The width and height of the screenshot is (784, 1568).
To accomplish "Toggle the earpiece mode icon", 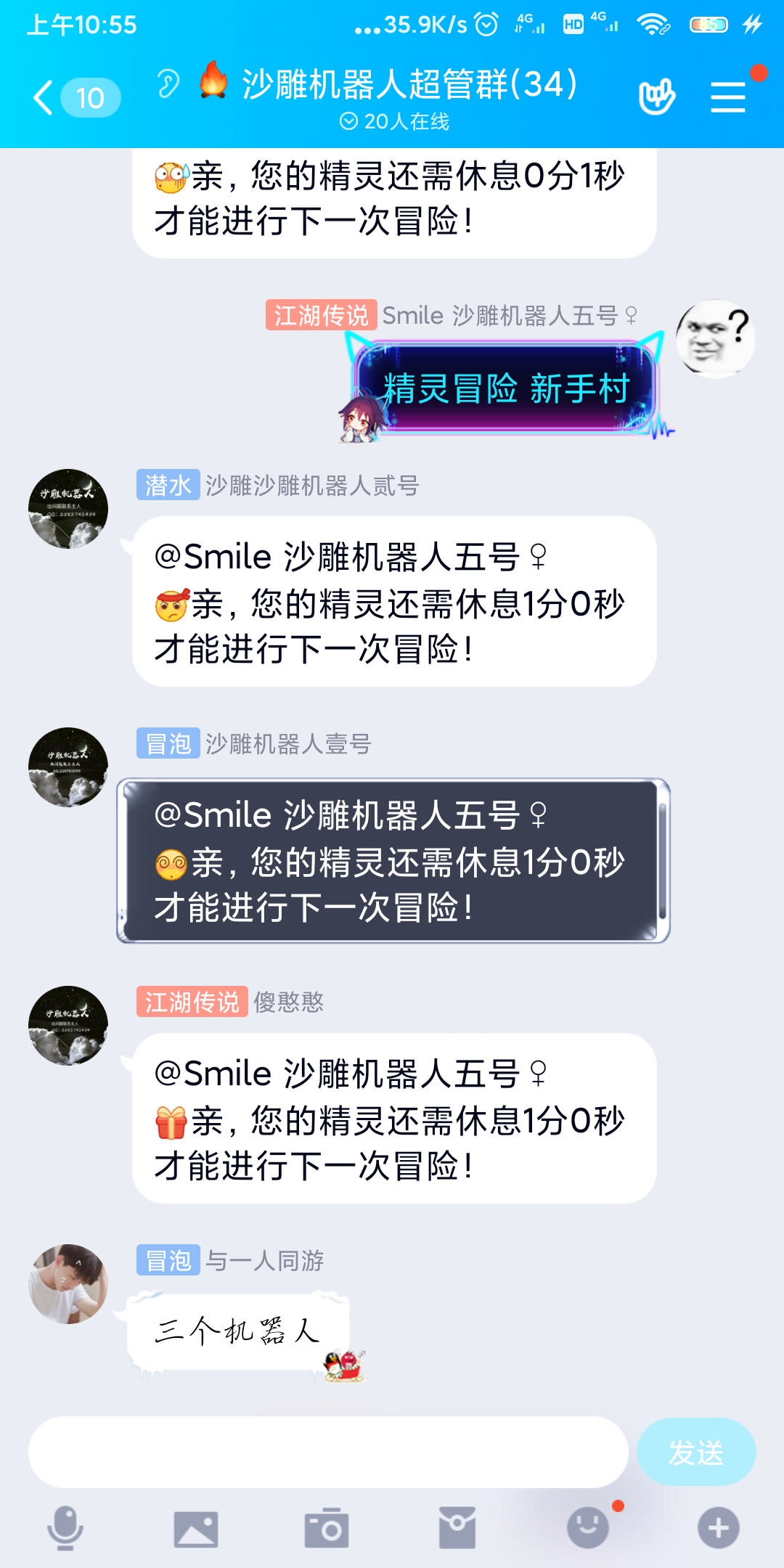I will [x=168, y=84].
